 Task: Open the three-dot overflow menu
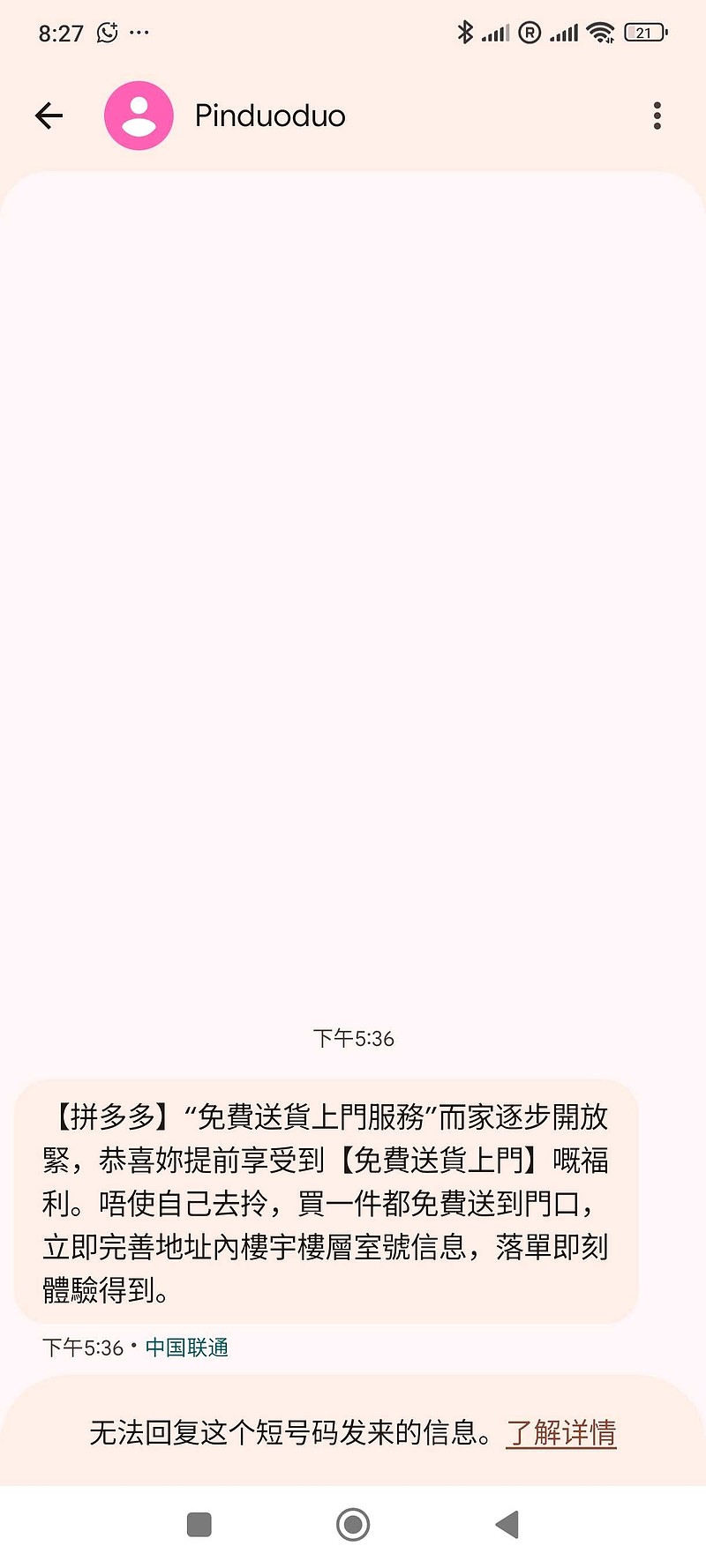(x=657, y=115)
